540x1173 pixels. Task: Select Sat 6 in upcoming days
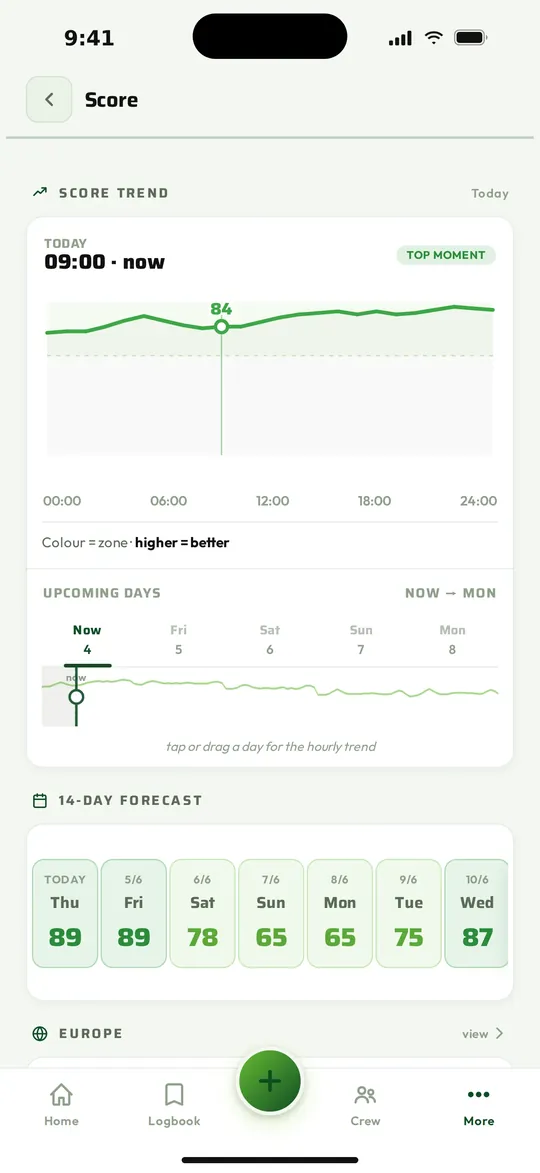click(x=270, y=640)
